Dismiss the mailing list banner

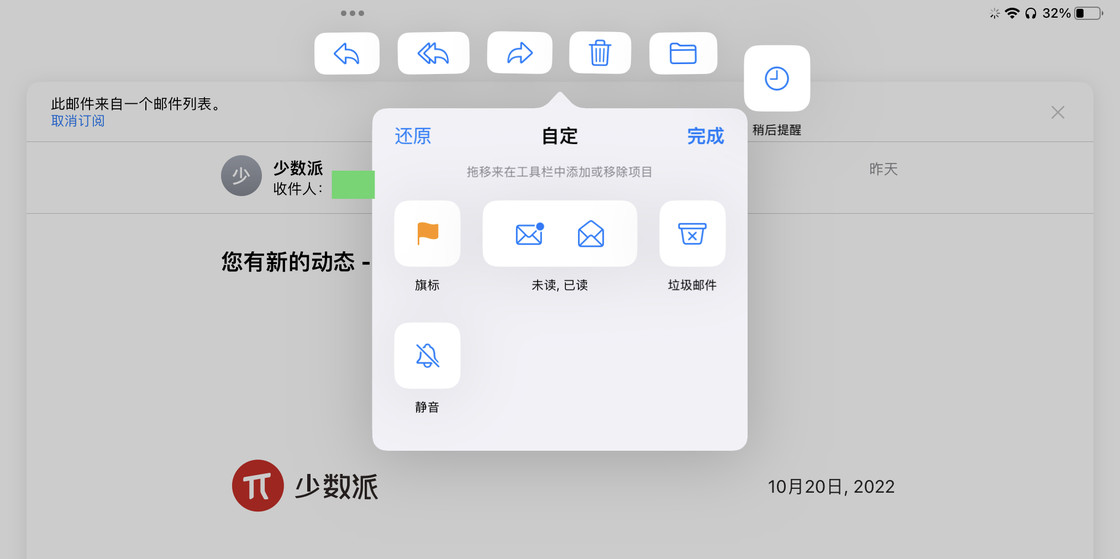click(1057, 112)
